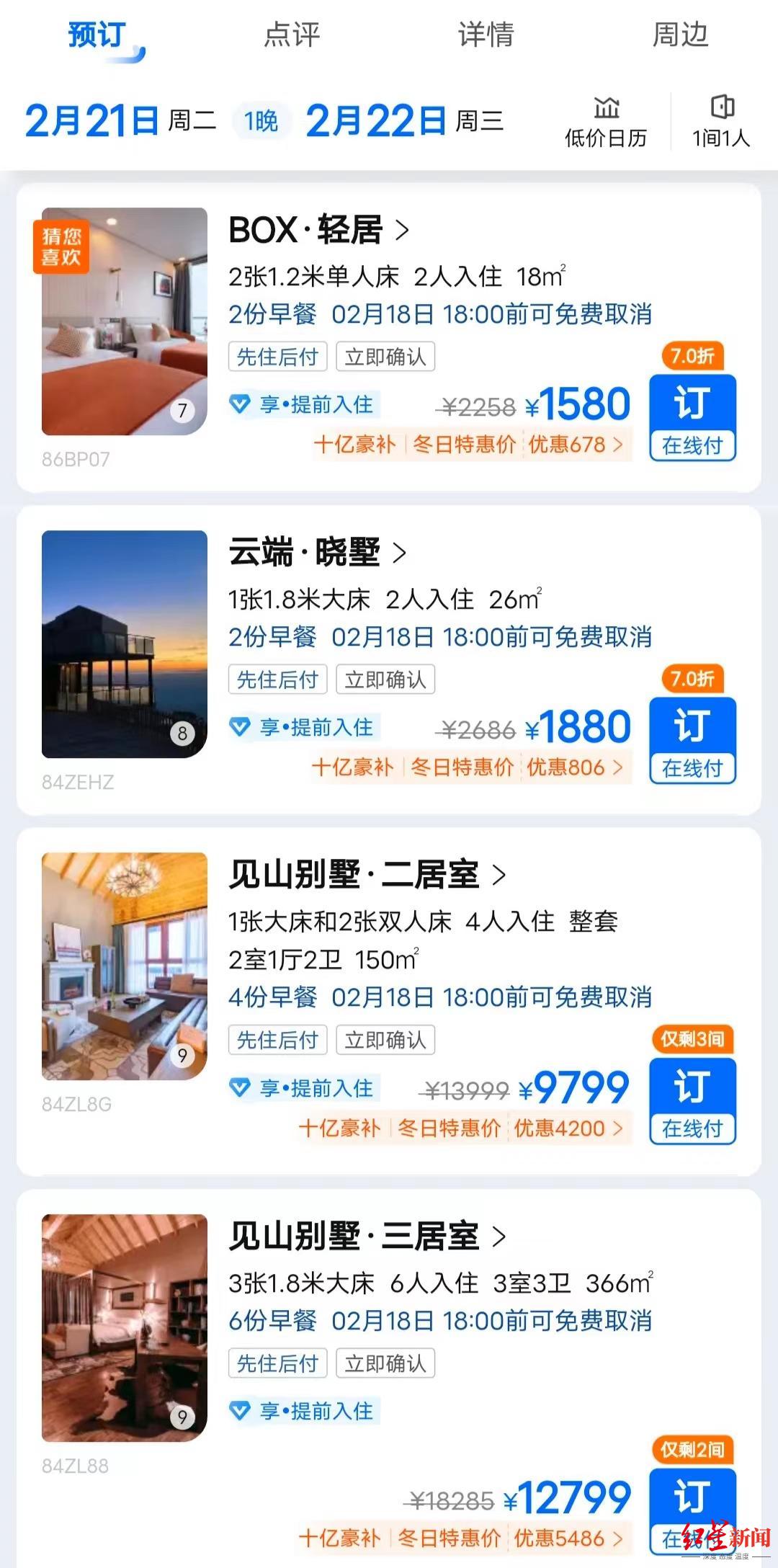Open 见山别墅·二居室 details
The height and width of the screenshot is (1568, 778).
[x=367, y=875]
